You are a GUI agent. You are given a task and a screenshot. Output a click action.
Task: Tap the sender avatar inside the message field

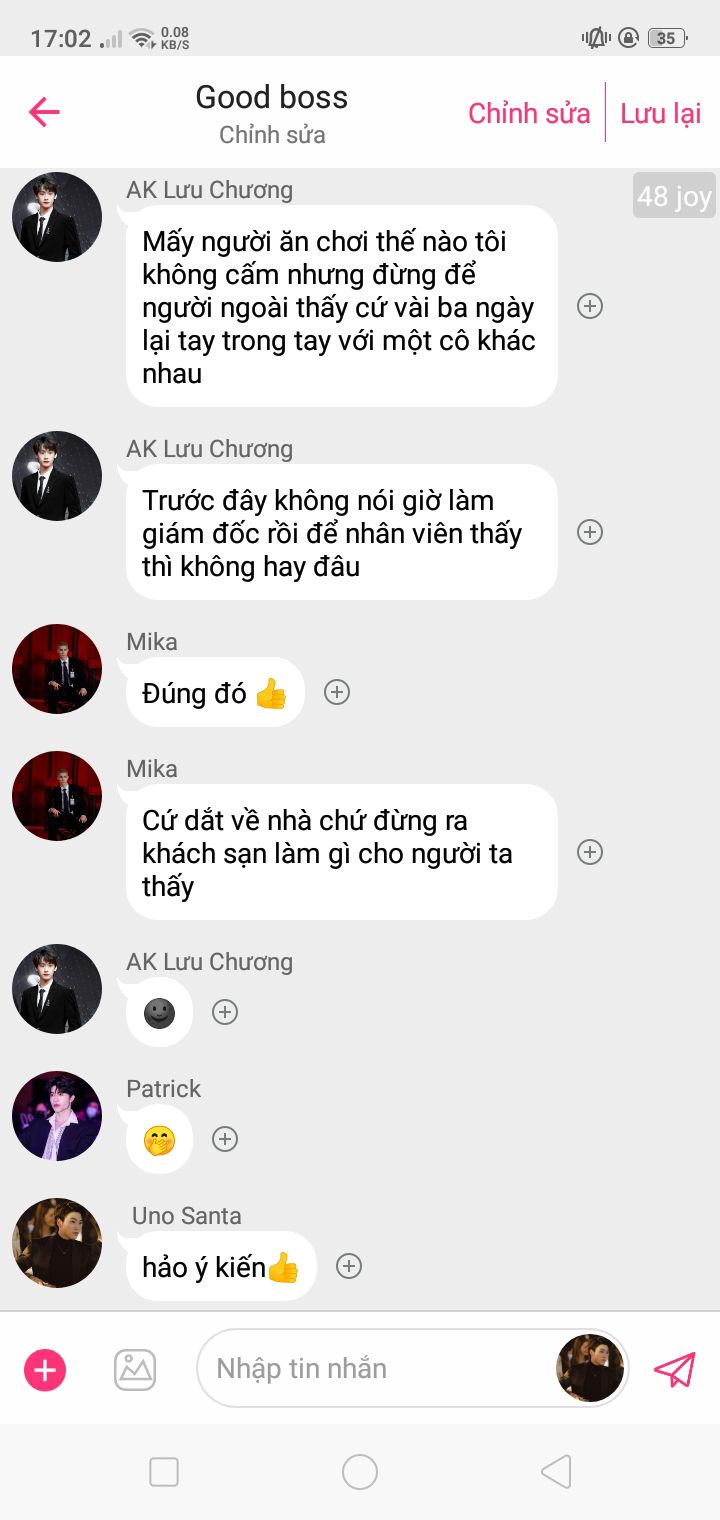click(x=590, y=1368)
